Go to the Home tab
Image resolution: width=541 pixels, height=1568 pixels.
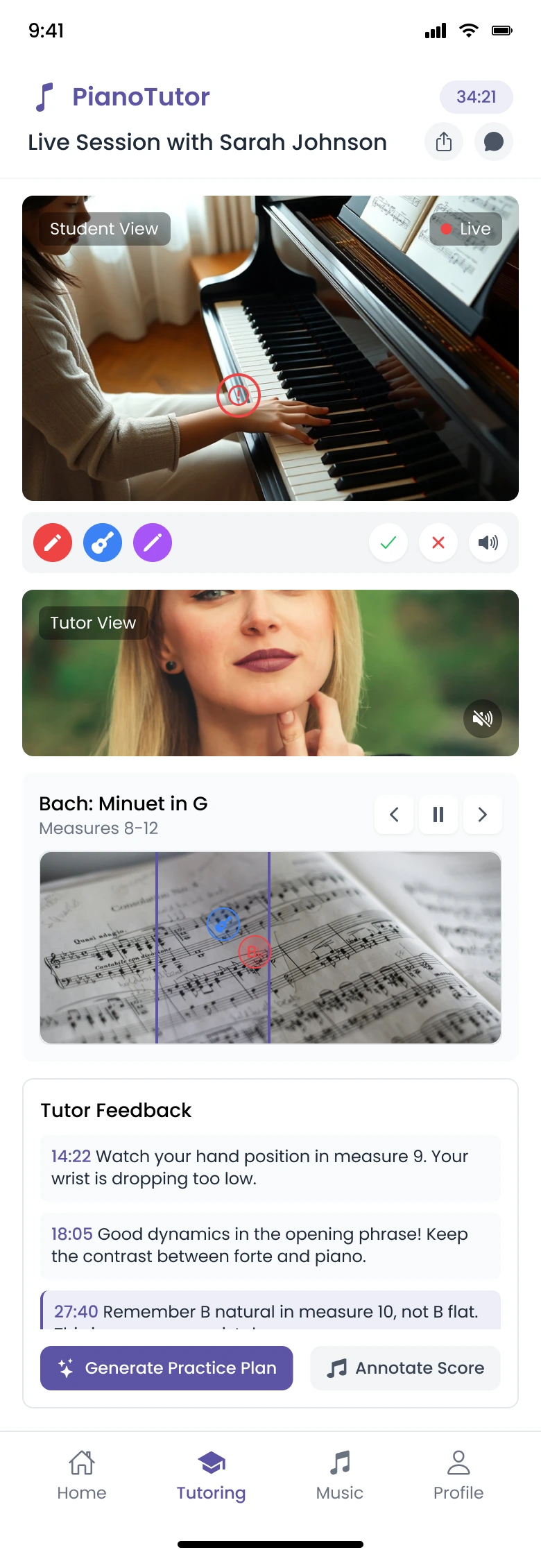pos(82,1476)
